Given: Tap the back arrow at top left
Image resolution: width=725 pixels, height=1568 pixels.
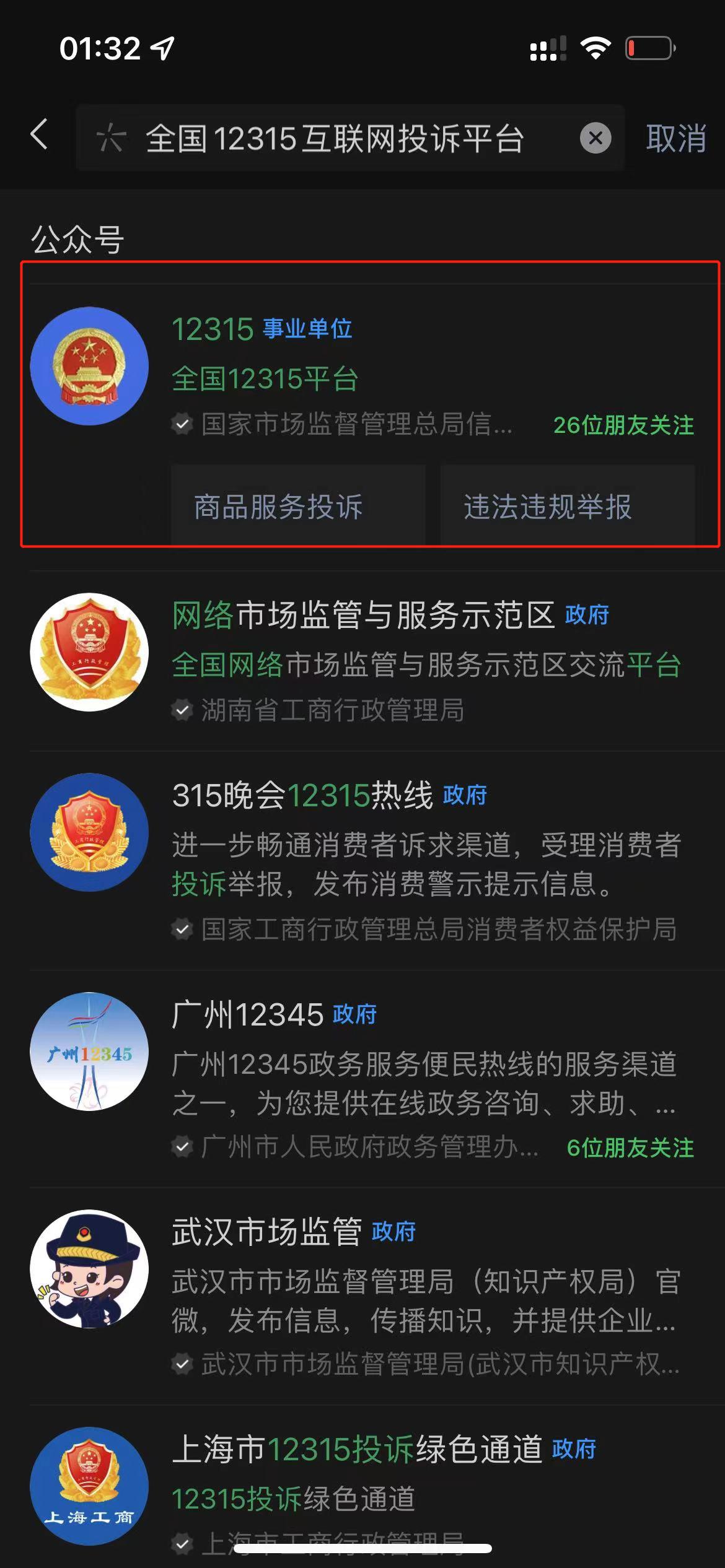Looking at the screenshot, I should (x=39, y=137).
